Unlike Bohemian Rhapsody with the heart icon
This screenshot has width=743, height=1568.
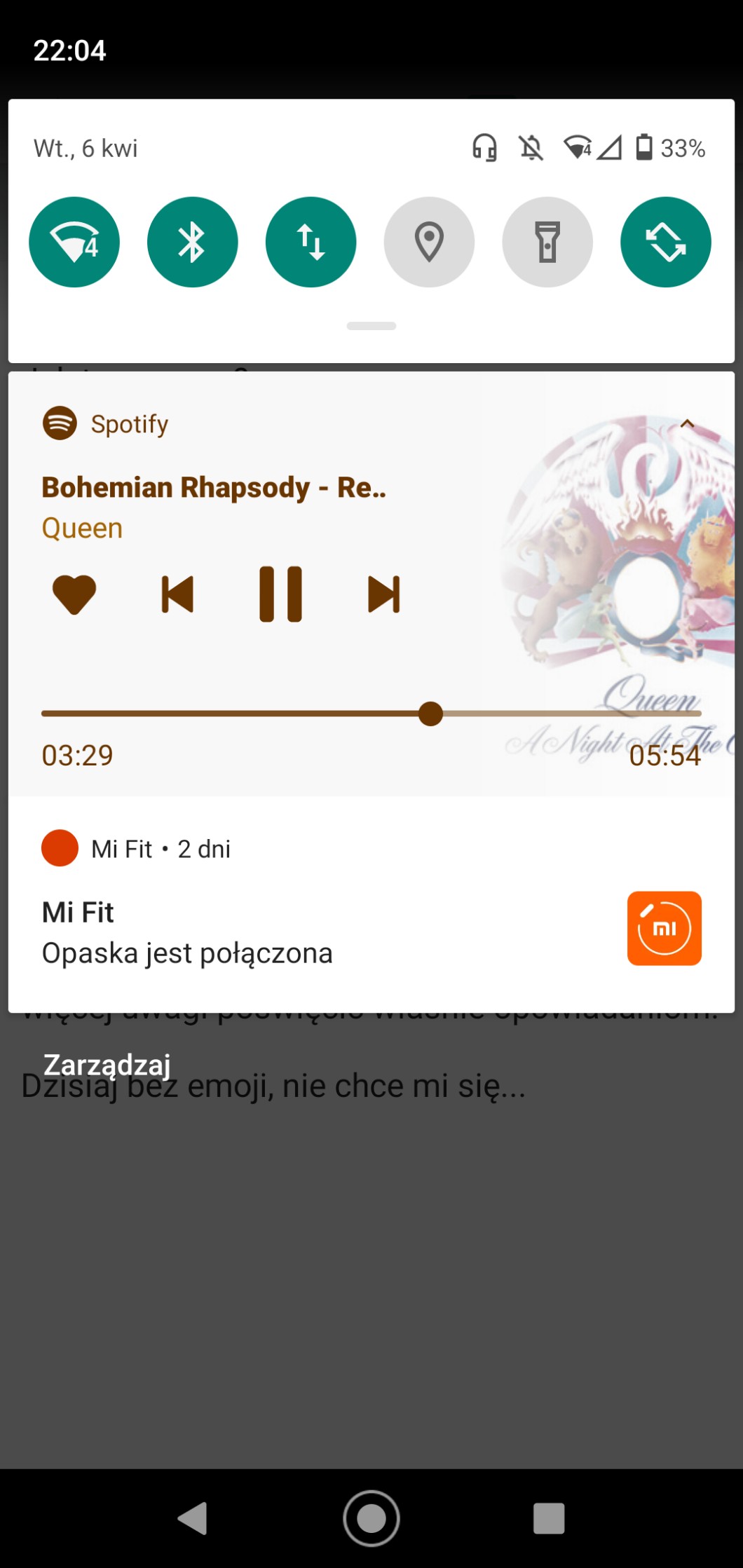74,594
